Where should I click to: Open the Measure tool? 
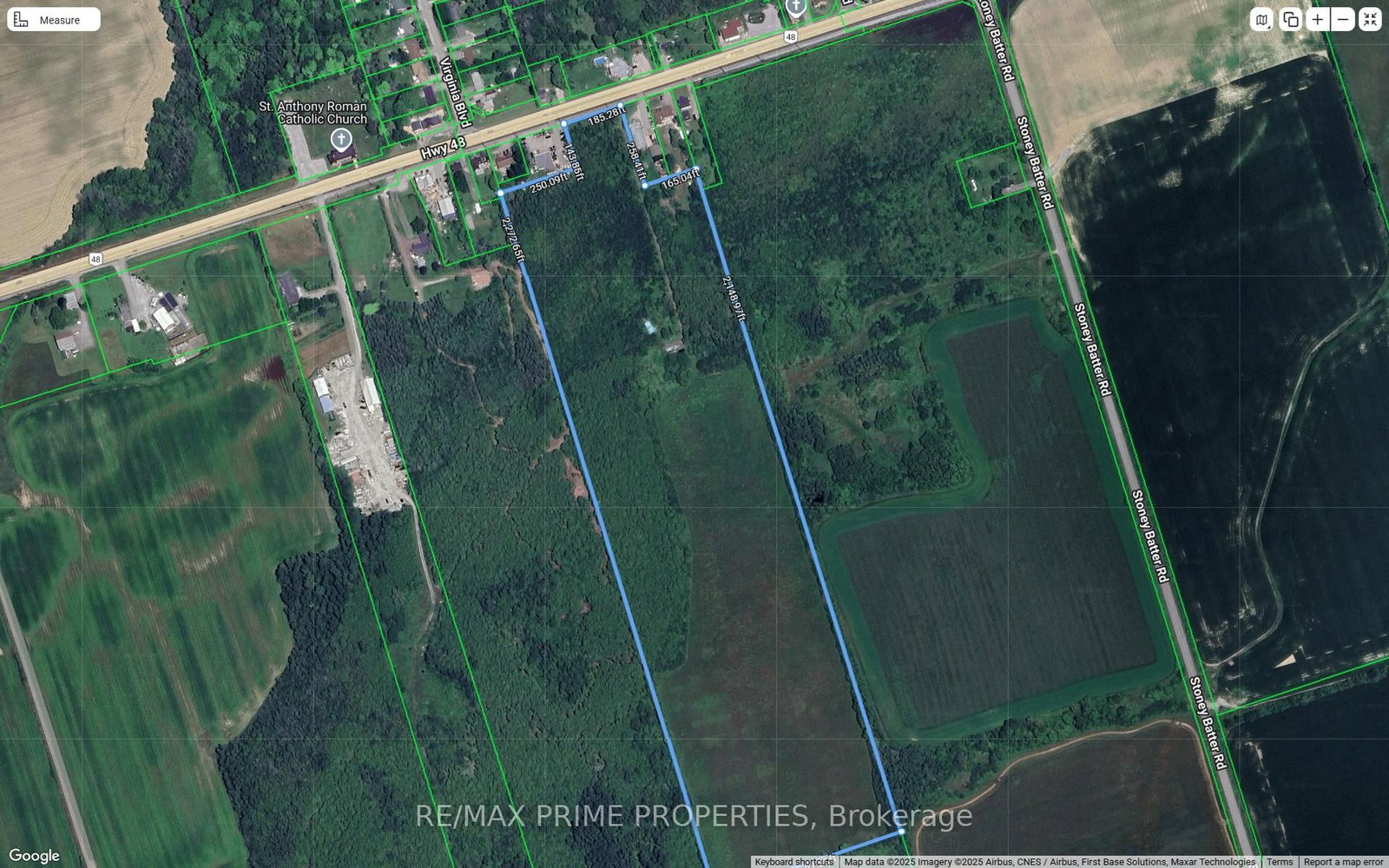[x=53, y=19]
